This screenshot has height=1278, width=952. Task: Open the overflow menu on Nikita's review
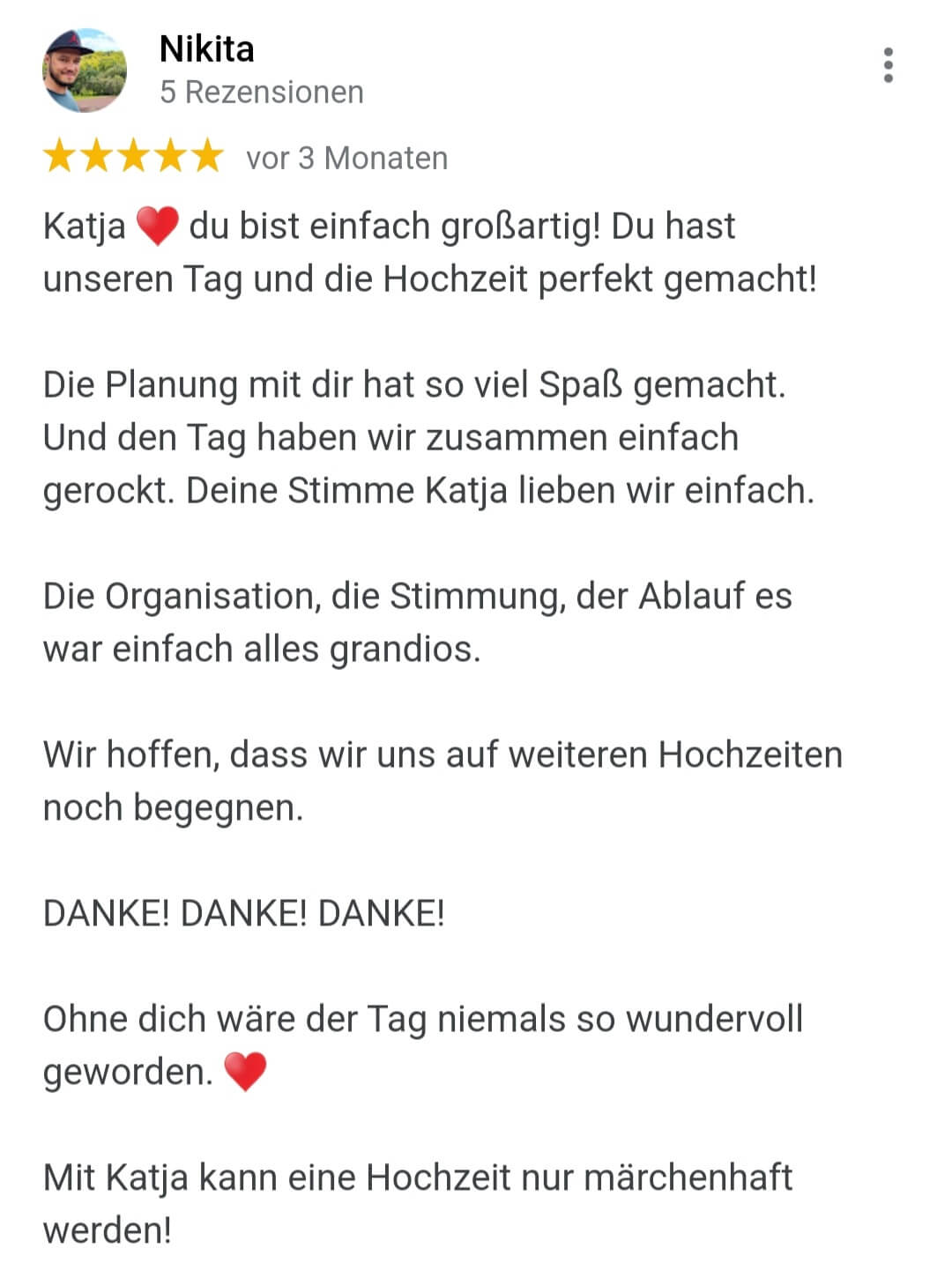888,66
